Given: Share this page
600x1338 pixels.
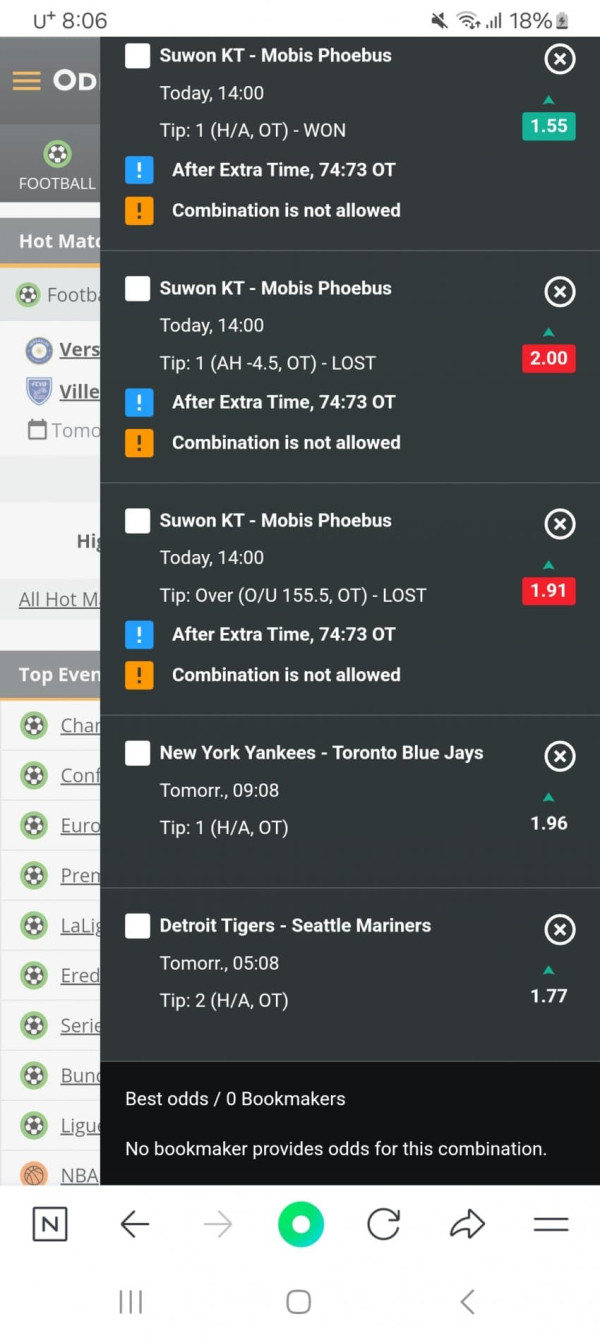Looking at the screenshot, I should [x=467, y=1224].
